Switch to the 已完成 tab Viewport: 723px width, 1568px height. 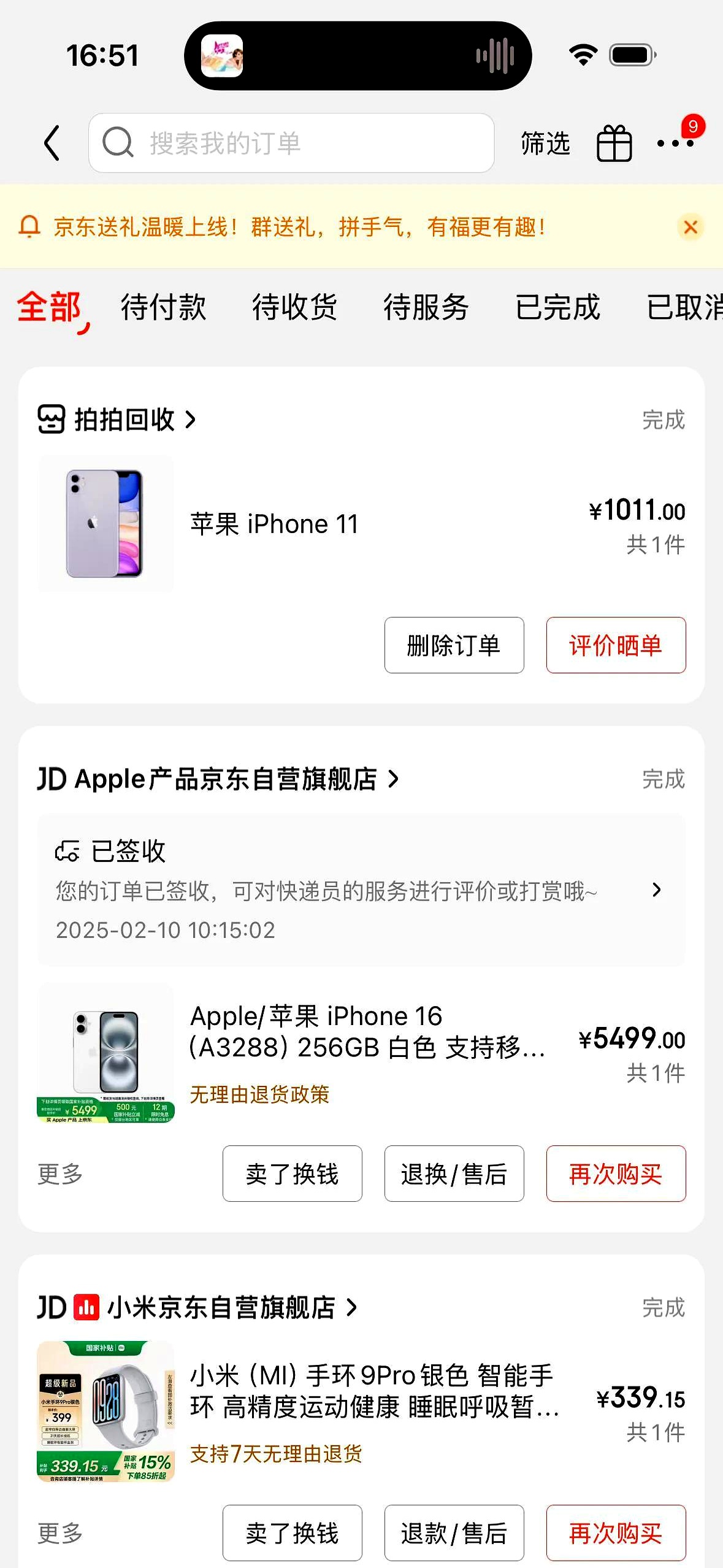coord(559,307)
